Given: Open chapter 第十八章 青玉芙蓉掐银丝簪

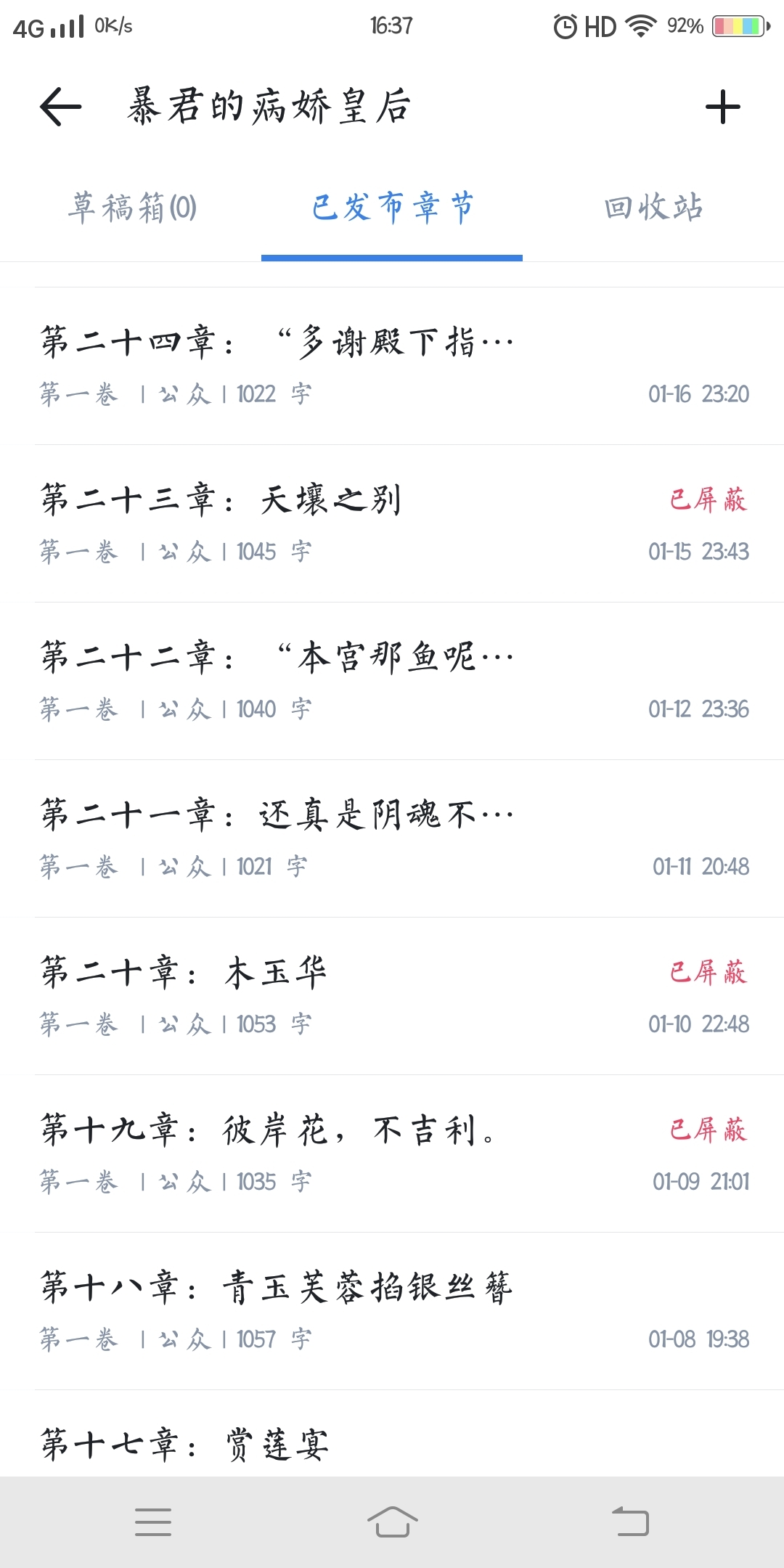Looking at the screenshot, I should click(x=392, y=1310).
